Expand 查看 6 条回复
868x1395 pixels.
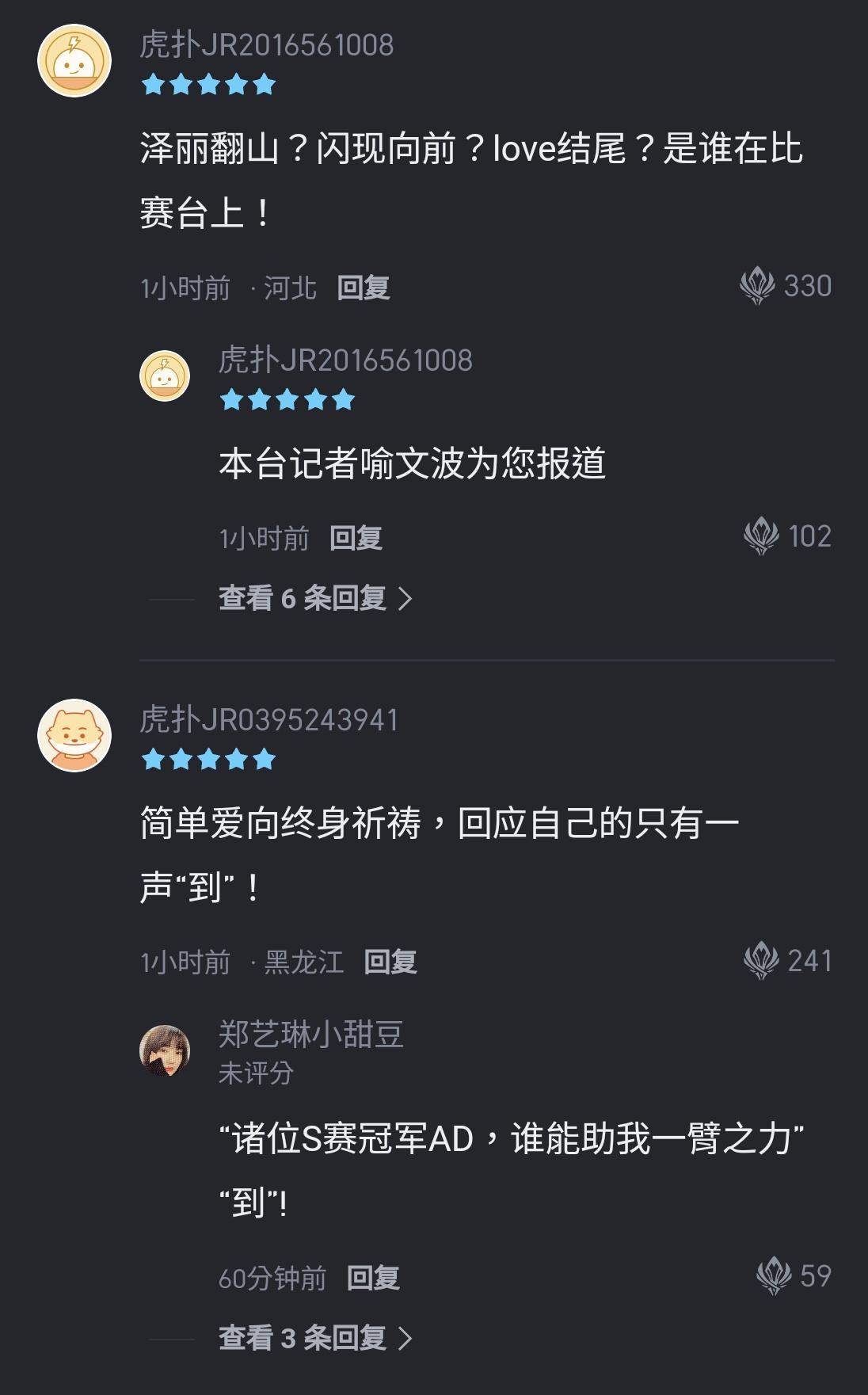315,598
